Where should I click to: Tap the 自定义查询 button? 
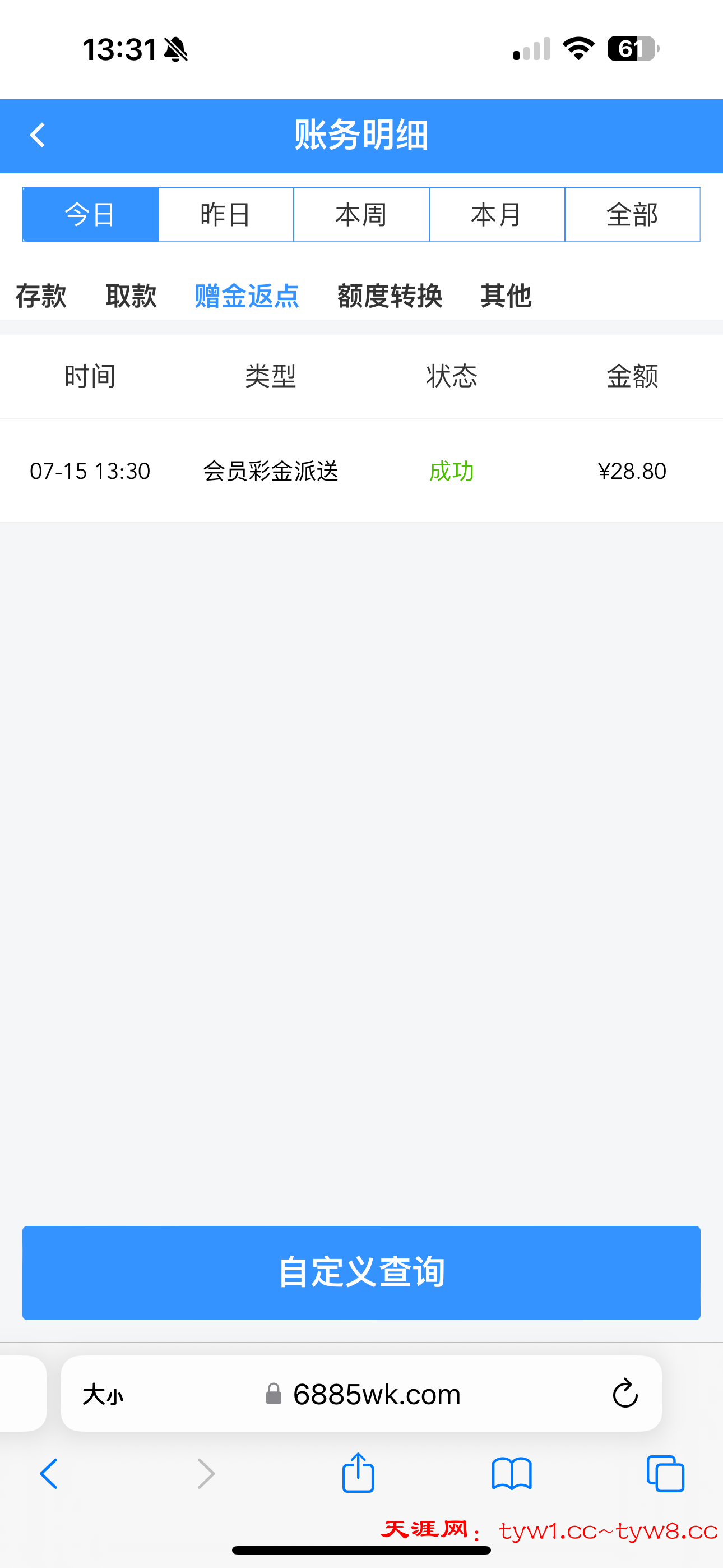click(x=361, y=1272)
